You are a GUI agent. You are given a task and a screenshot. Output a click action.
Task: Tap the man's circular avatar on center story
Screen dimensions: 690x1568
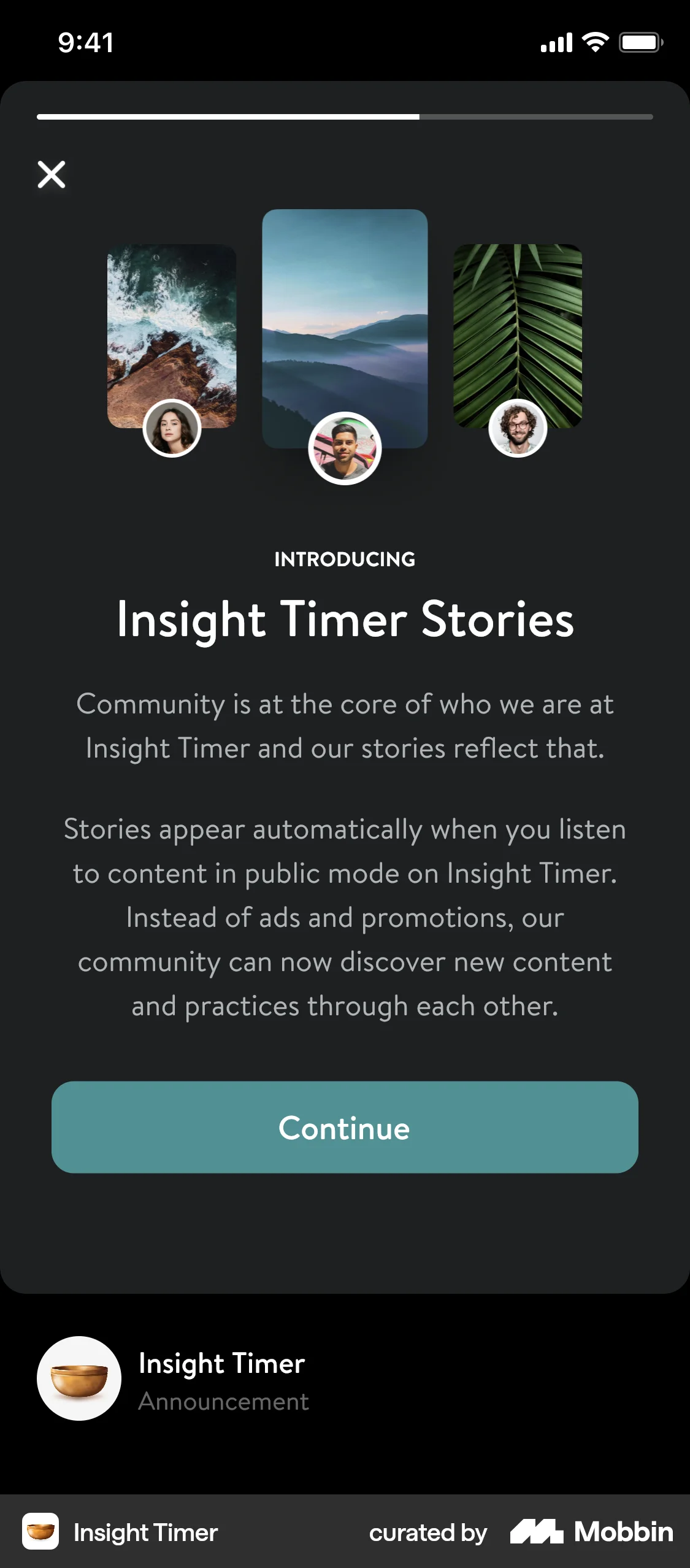(345, 448)
